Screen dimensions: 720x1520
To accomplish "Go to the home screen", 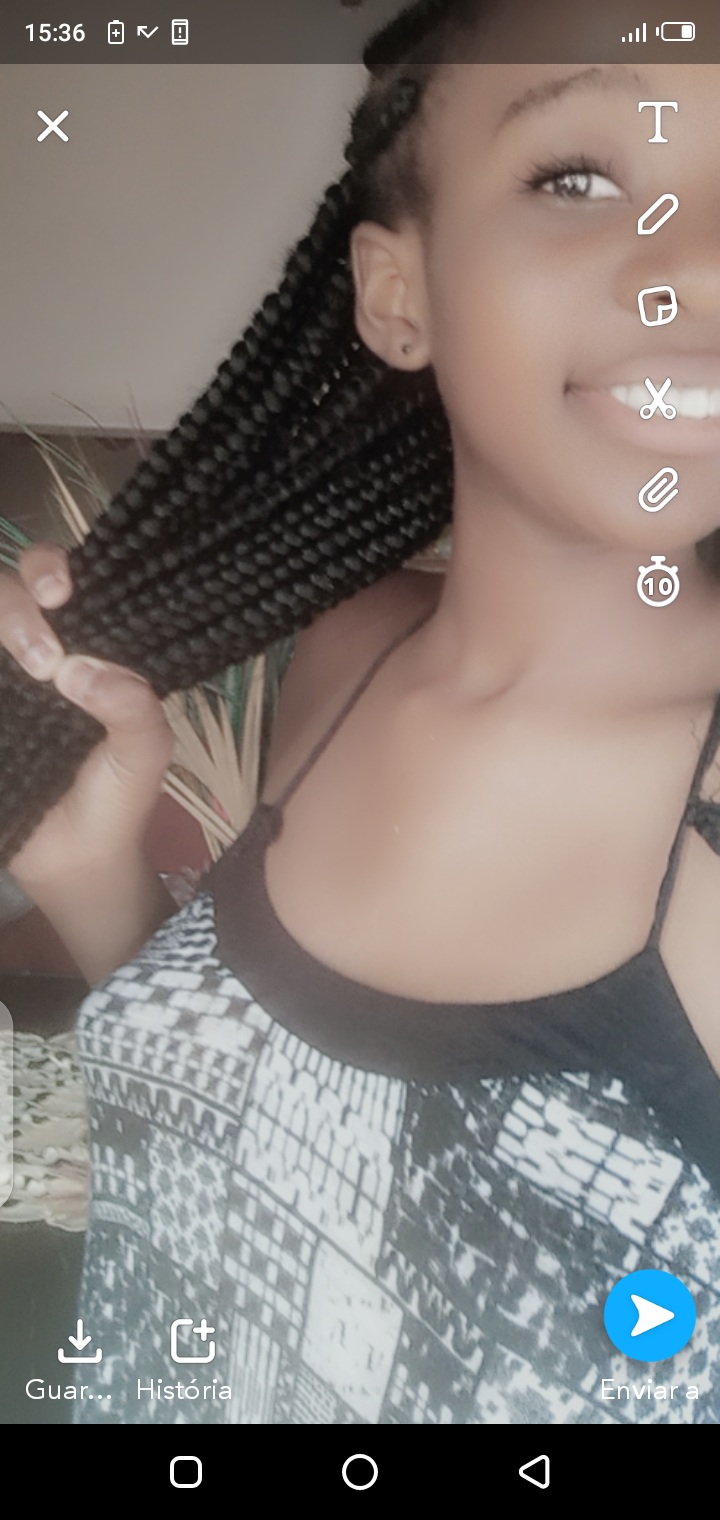I will pyautogui.click(x=360, y=1471).
